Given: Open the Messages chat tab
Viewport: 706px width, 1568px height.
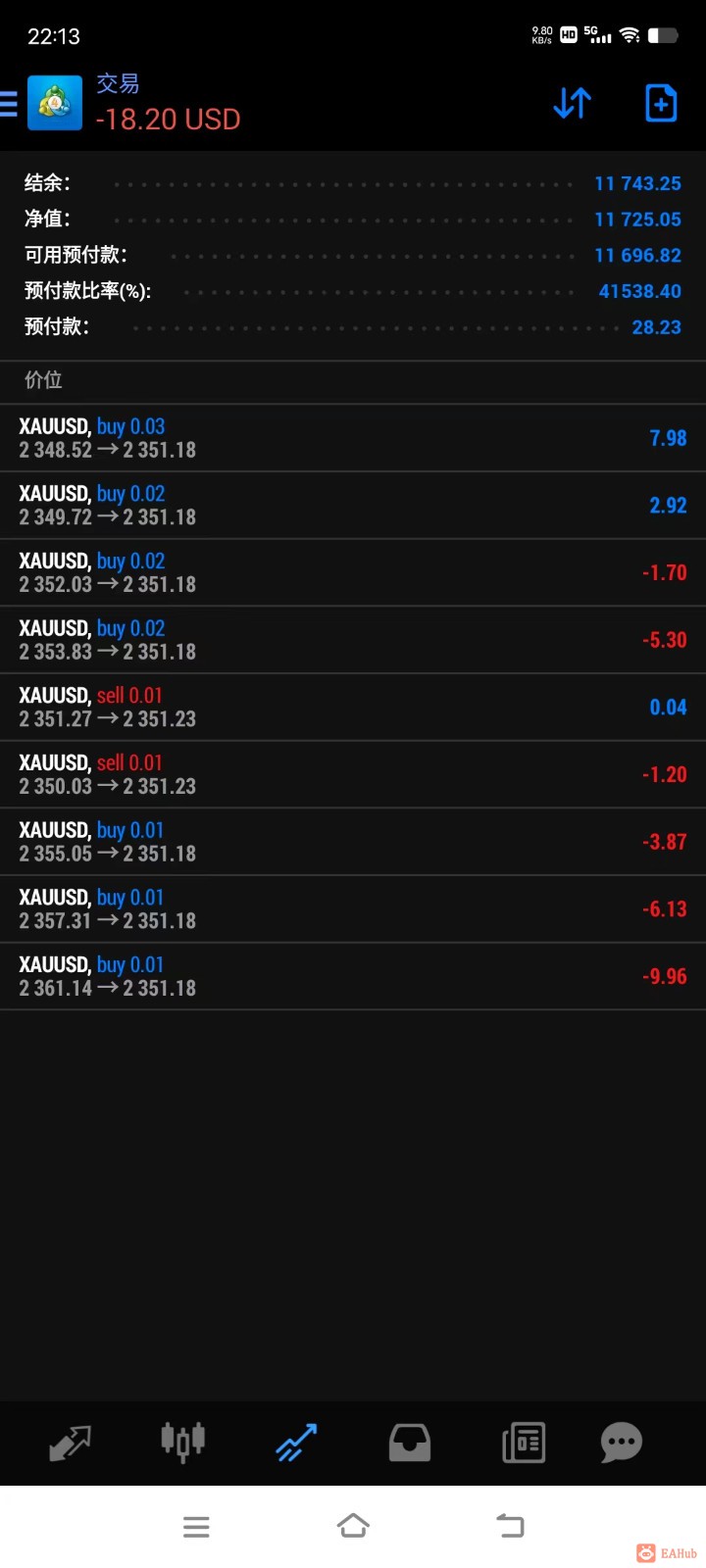Looking at the screenshot, I should (621, 1443).
